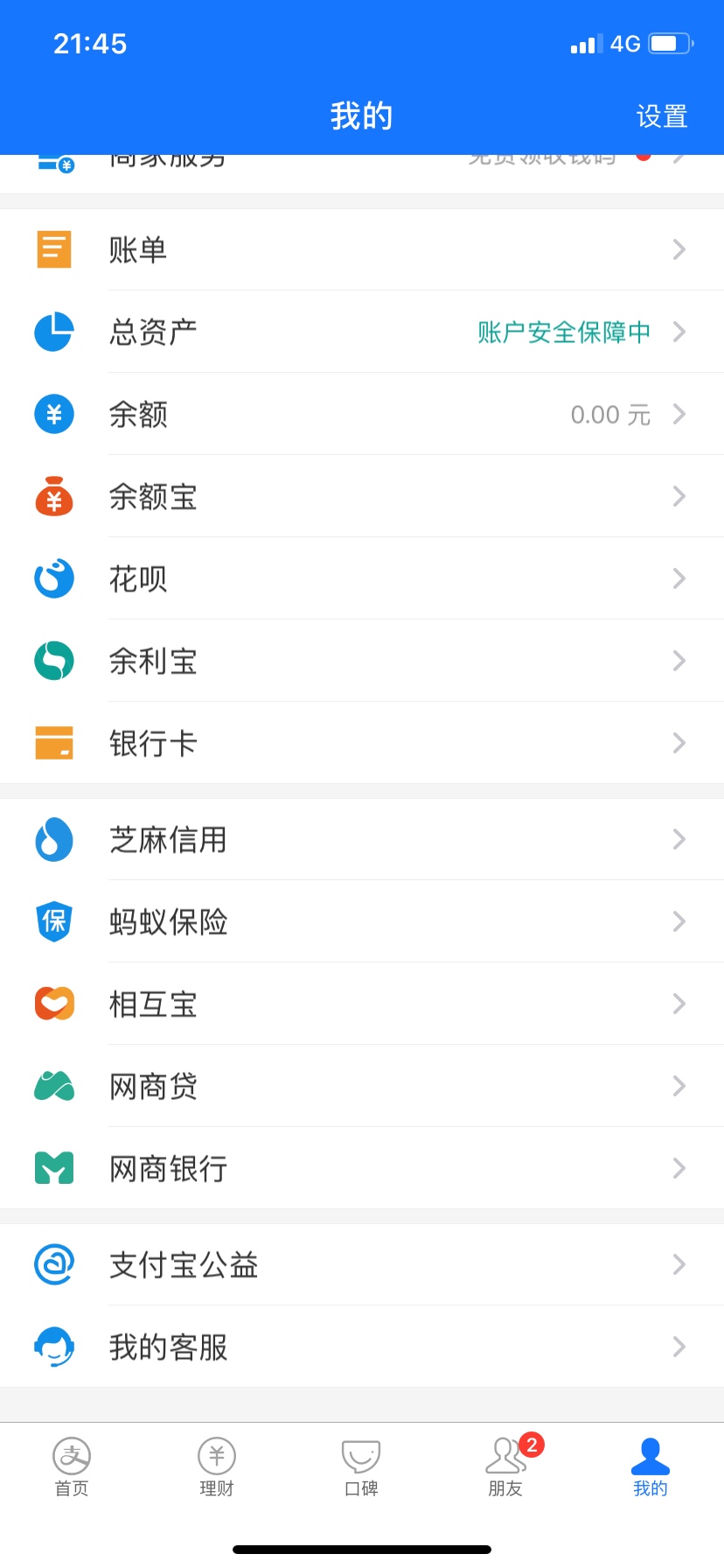This screenshot has width=724, height=1568.
Task: Open 余额宝
Action: coord(362,496)
